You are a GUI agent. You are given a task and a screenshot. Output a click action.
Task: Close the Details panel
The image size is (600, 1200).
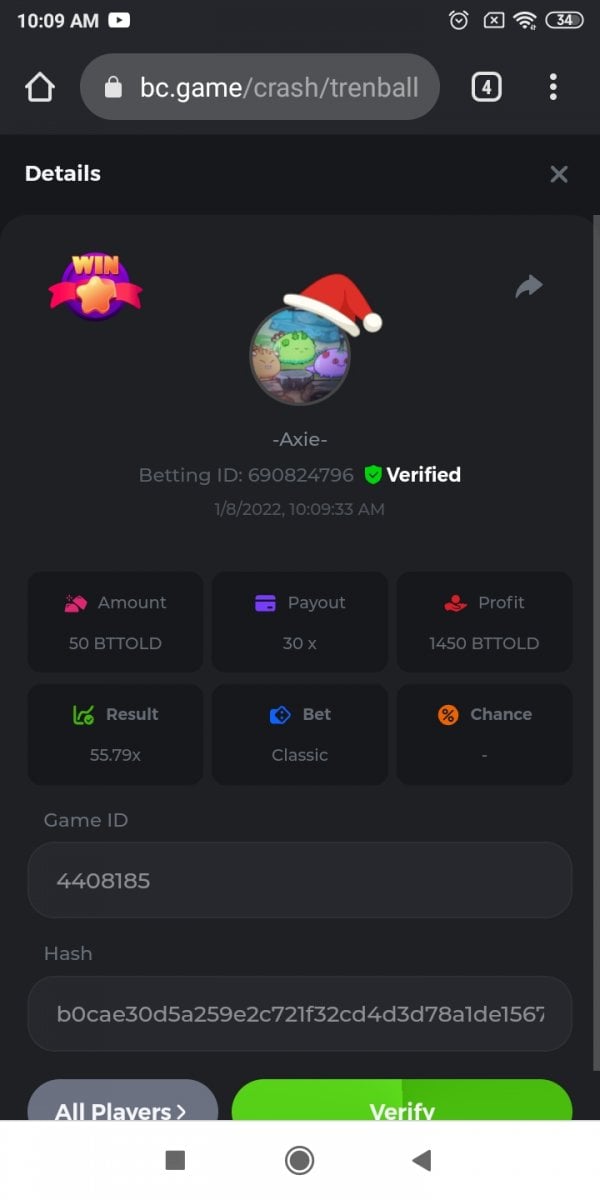click(x=558, y=175)
